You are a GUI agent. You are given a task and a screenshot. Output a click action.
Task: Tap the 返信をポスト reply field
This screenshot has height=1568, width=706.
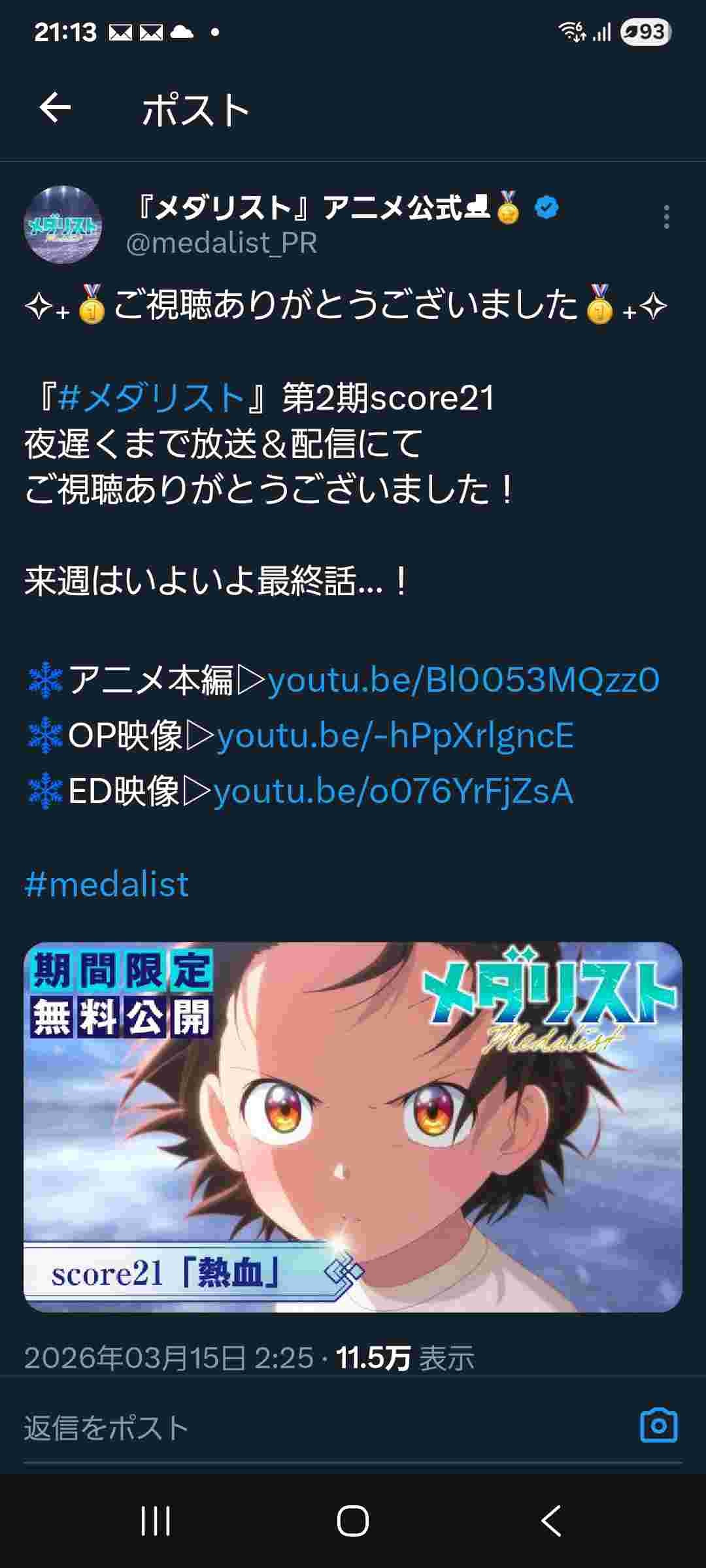[261, 1428]
